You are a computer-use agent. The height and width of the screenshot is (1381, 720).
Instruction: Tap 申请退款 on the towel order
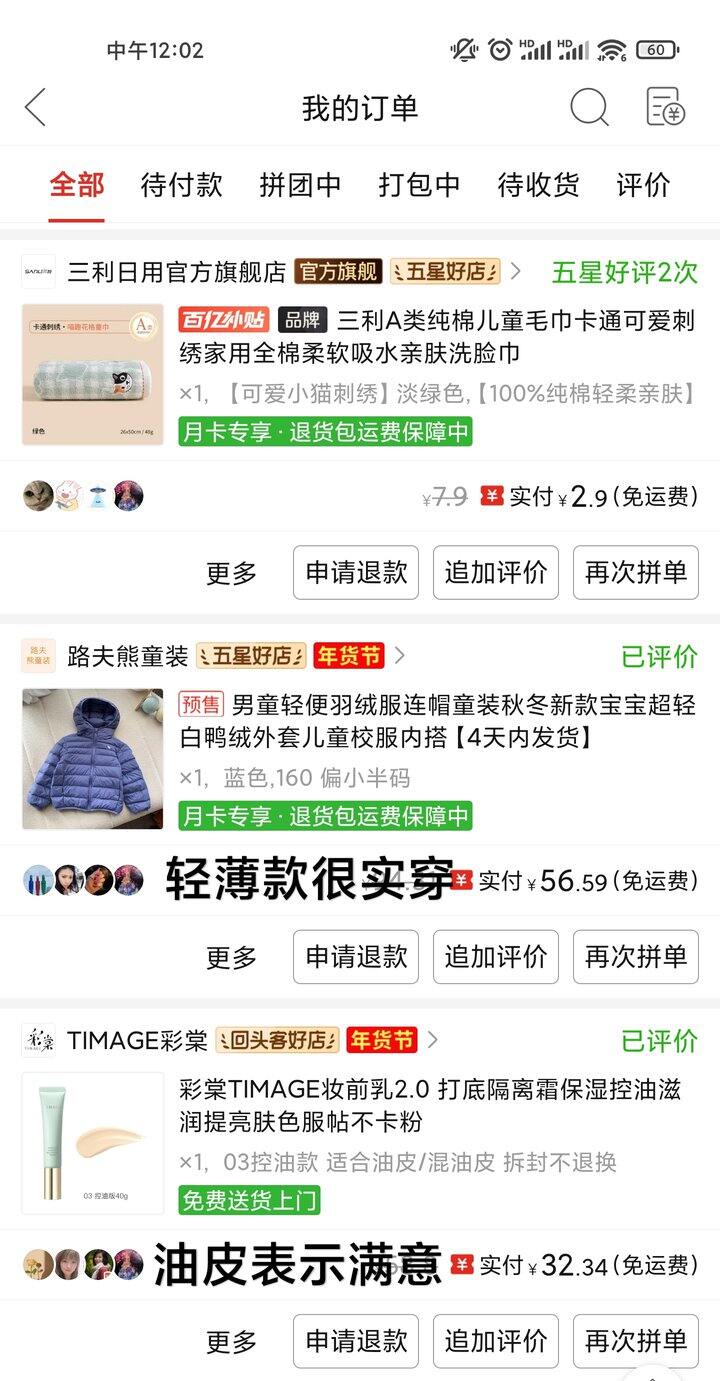(x=355, y=572)
